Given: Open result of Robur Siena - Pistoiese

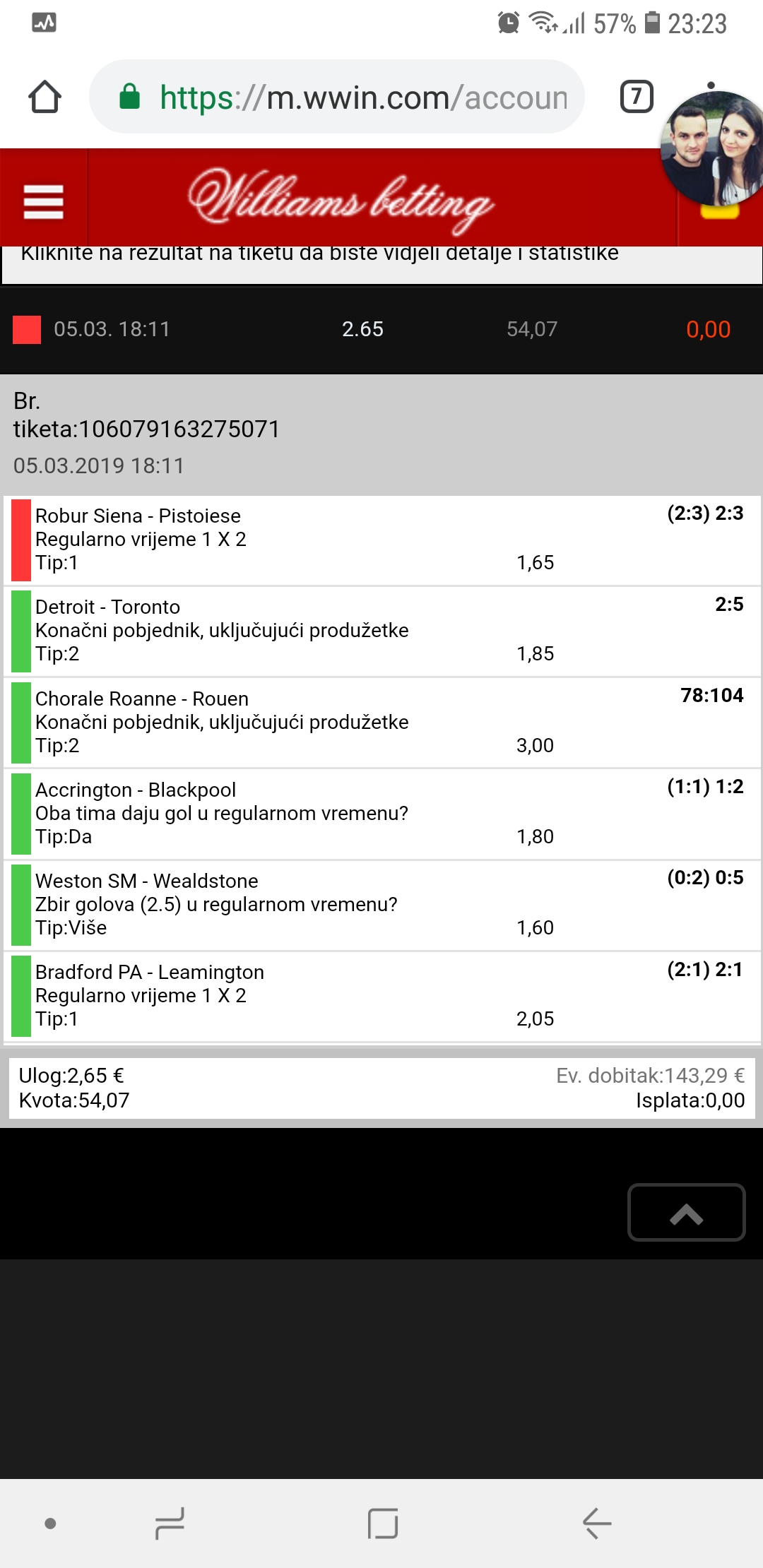Looking at the screenshot, I should tap(705, 513).
